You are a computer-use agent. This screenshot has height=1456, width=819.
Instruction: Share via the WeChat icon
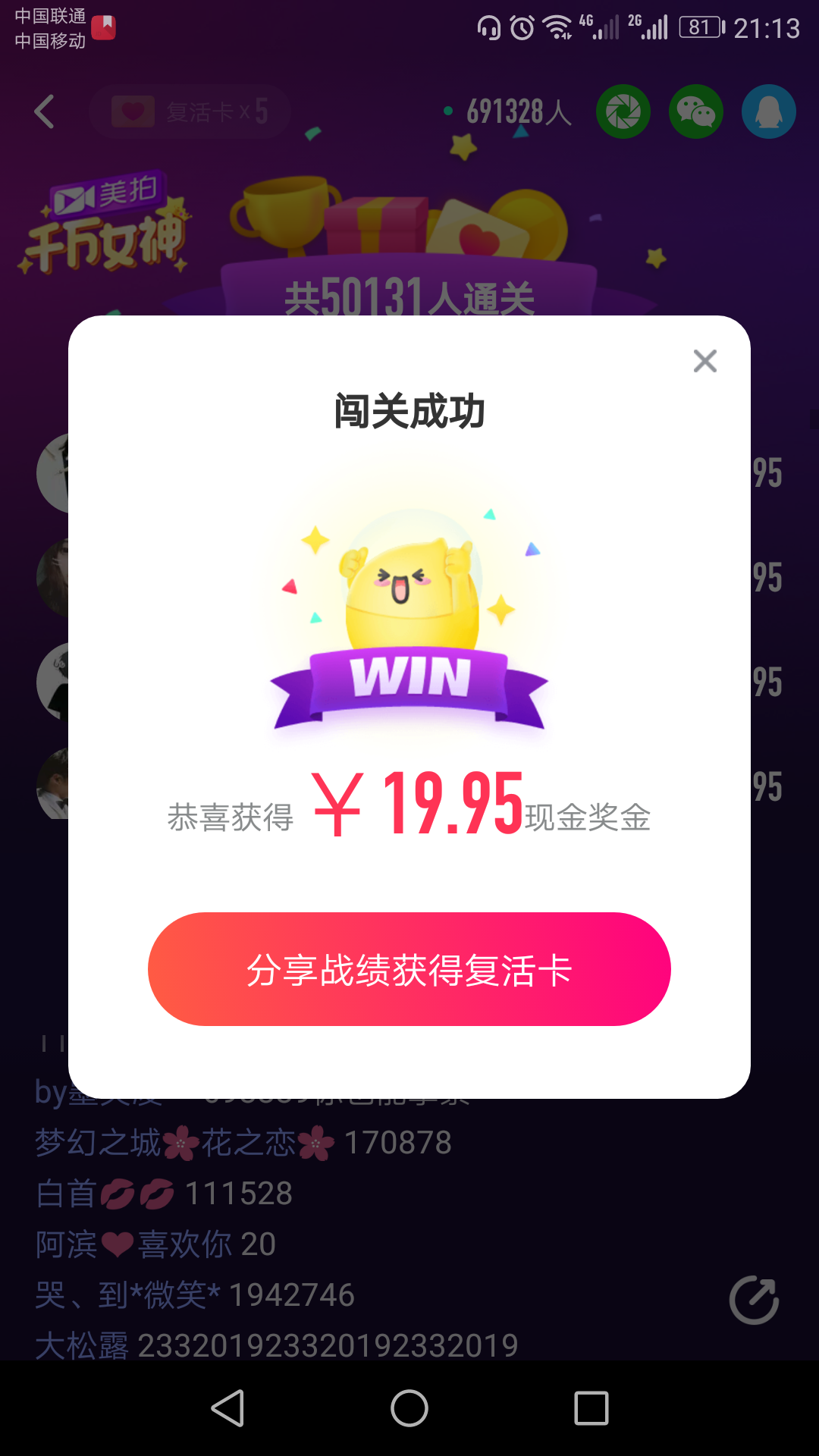(696, 111)
